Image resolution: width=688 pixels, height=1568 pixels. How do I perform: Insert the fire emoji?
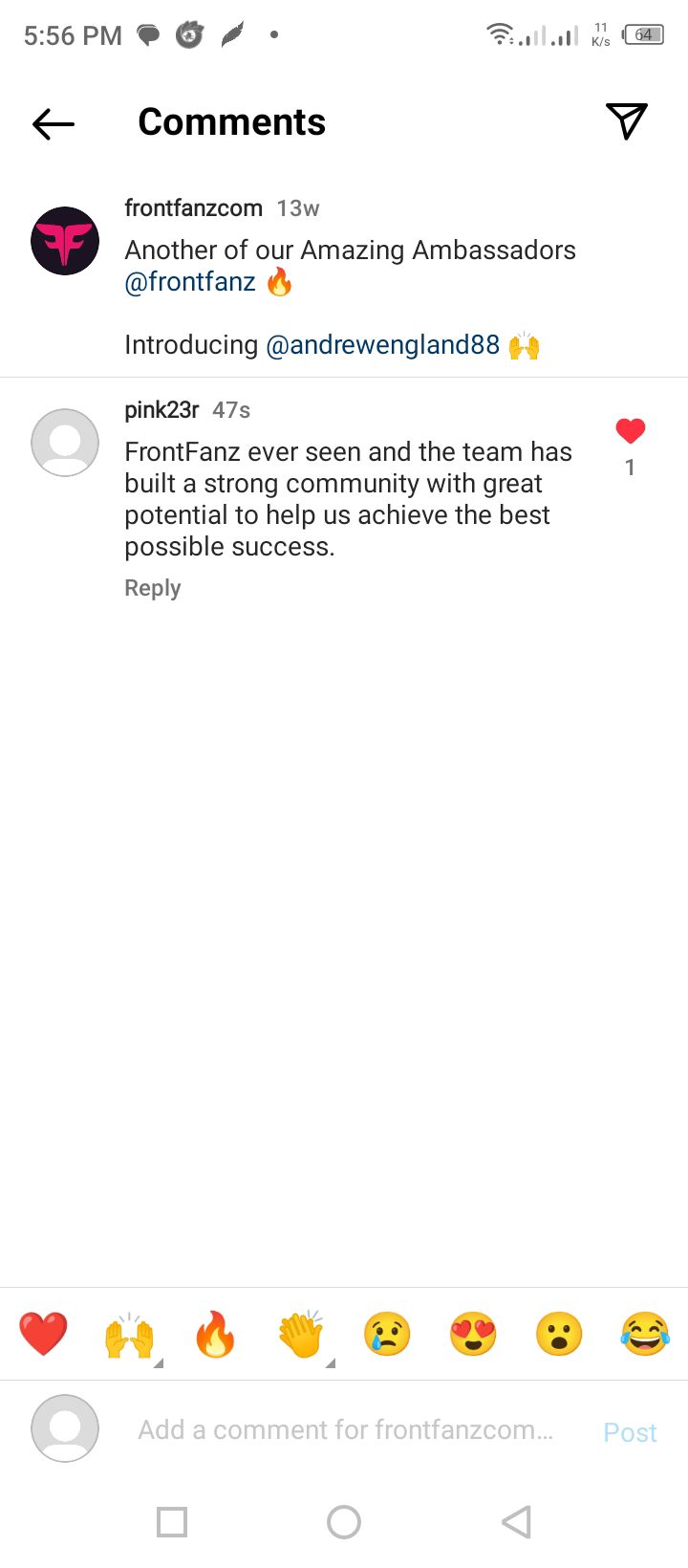click(215, 1334)
